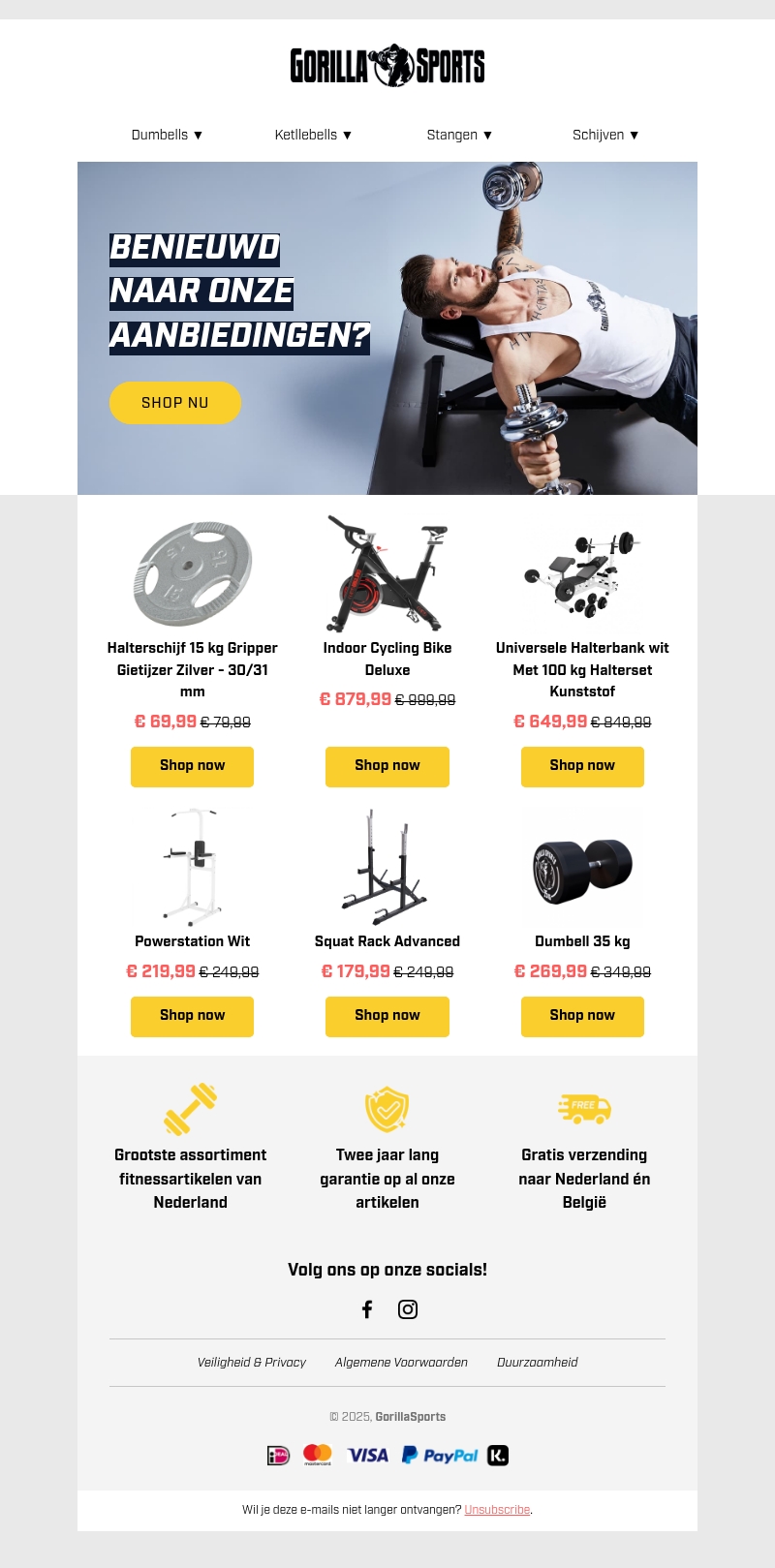Shop now for Squat Rack Advanced
Image resolution: width=775 pixels, height=1568 pixels.
(387, 1016)
